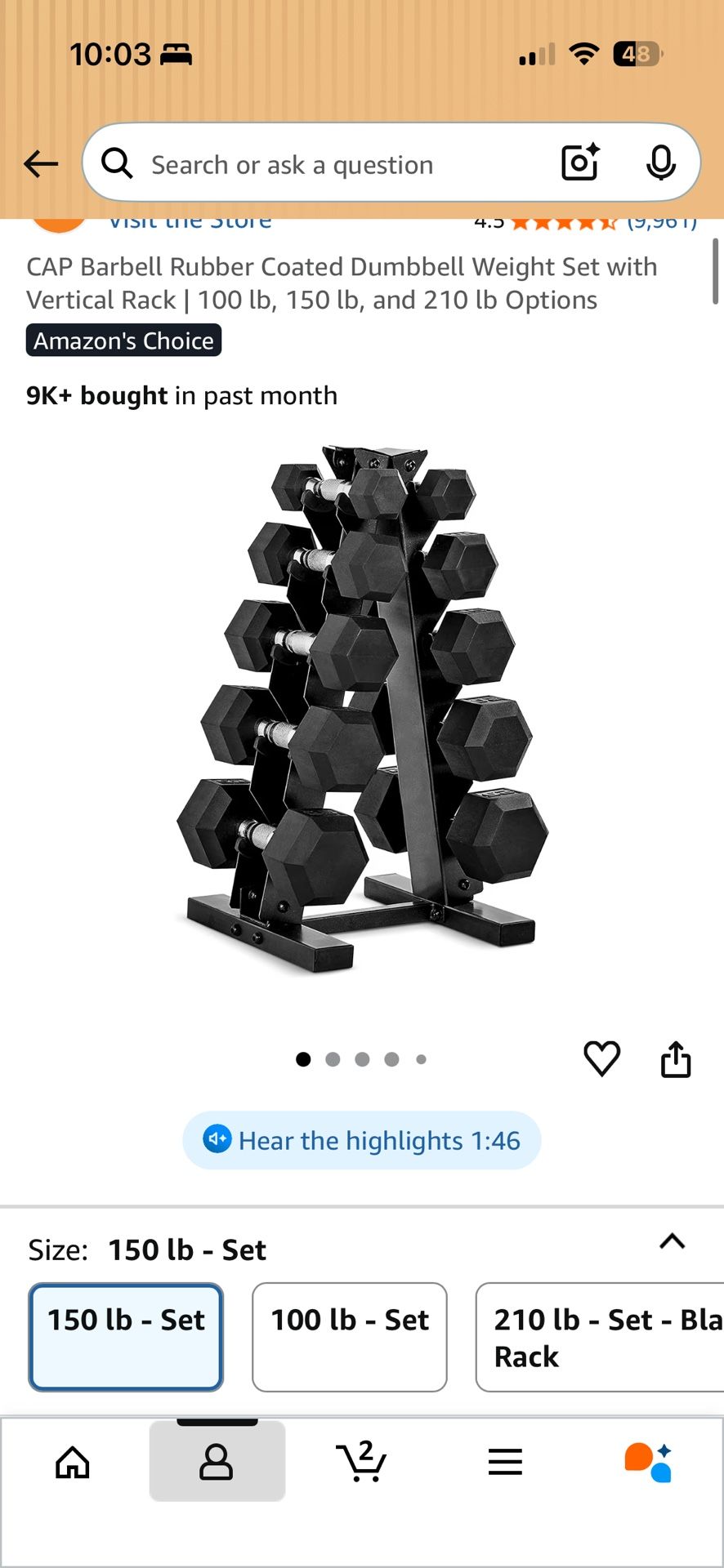
Task: View the 9,961 customer ratings
Action: tap(661, 220)
